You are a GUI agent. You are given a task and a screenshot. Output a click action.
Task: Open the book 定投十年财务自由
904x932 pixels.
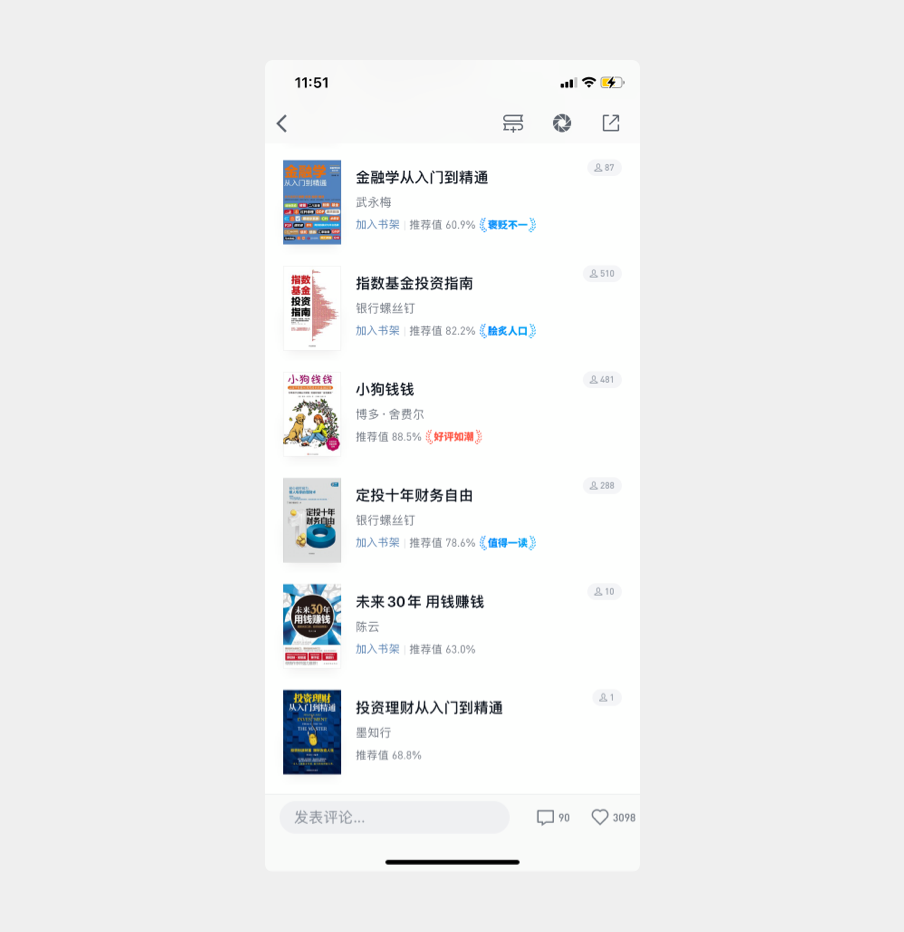(x=414, y=496)
